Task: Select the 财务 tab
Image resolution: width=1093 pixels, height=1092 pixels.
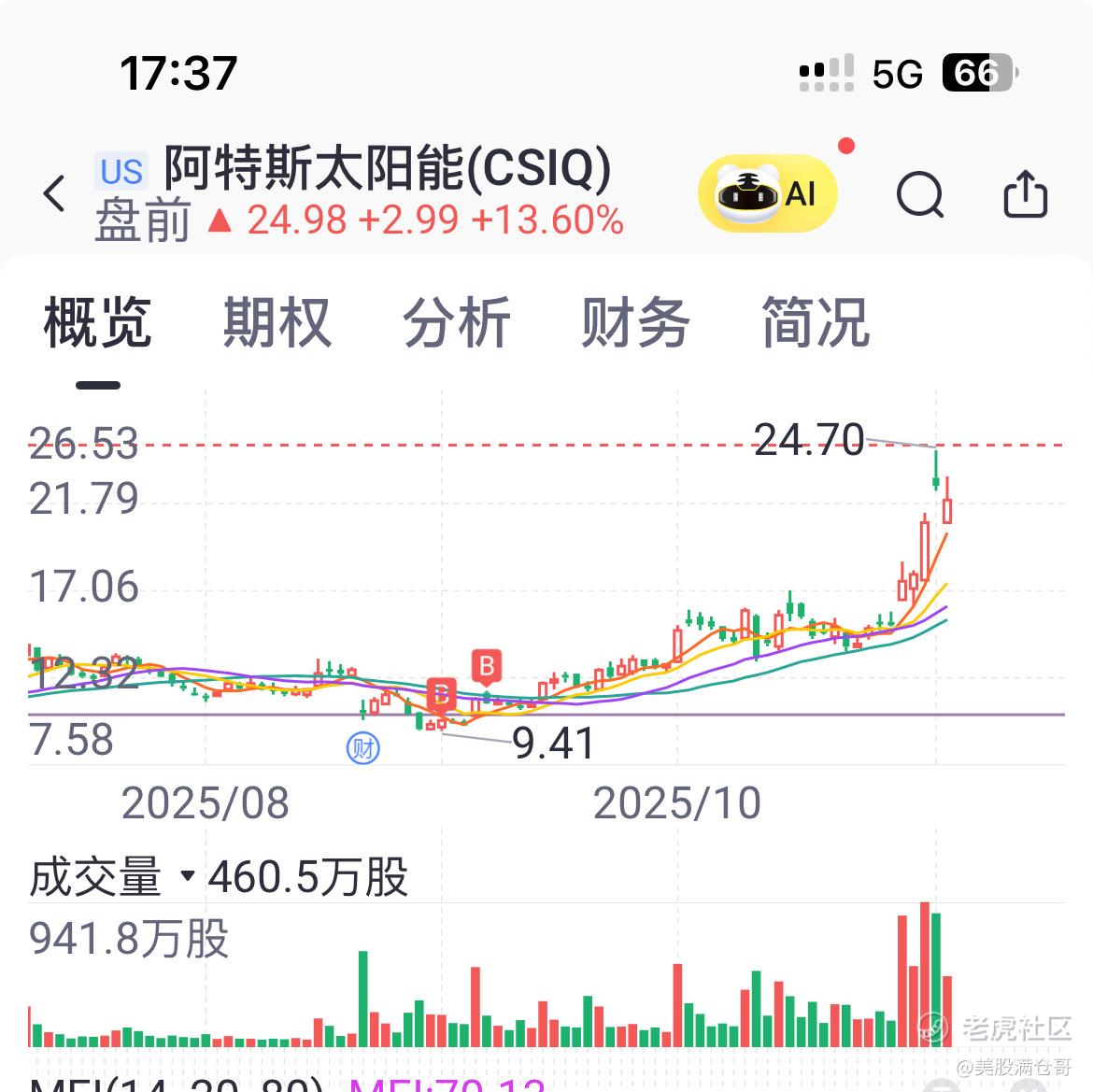Action: pyautogui.click(x=635, y=323)
